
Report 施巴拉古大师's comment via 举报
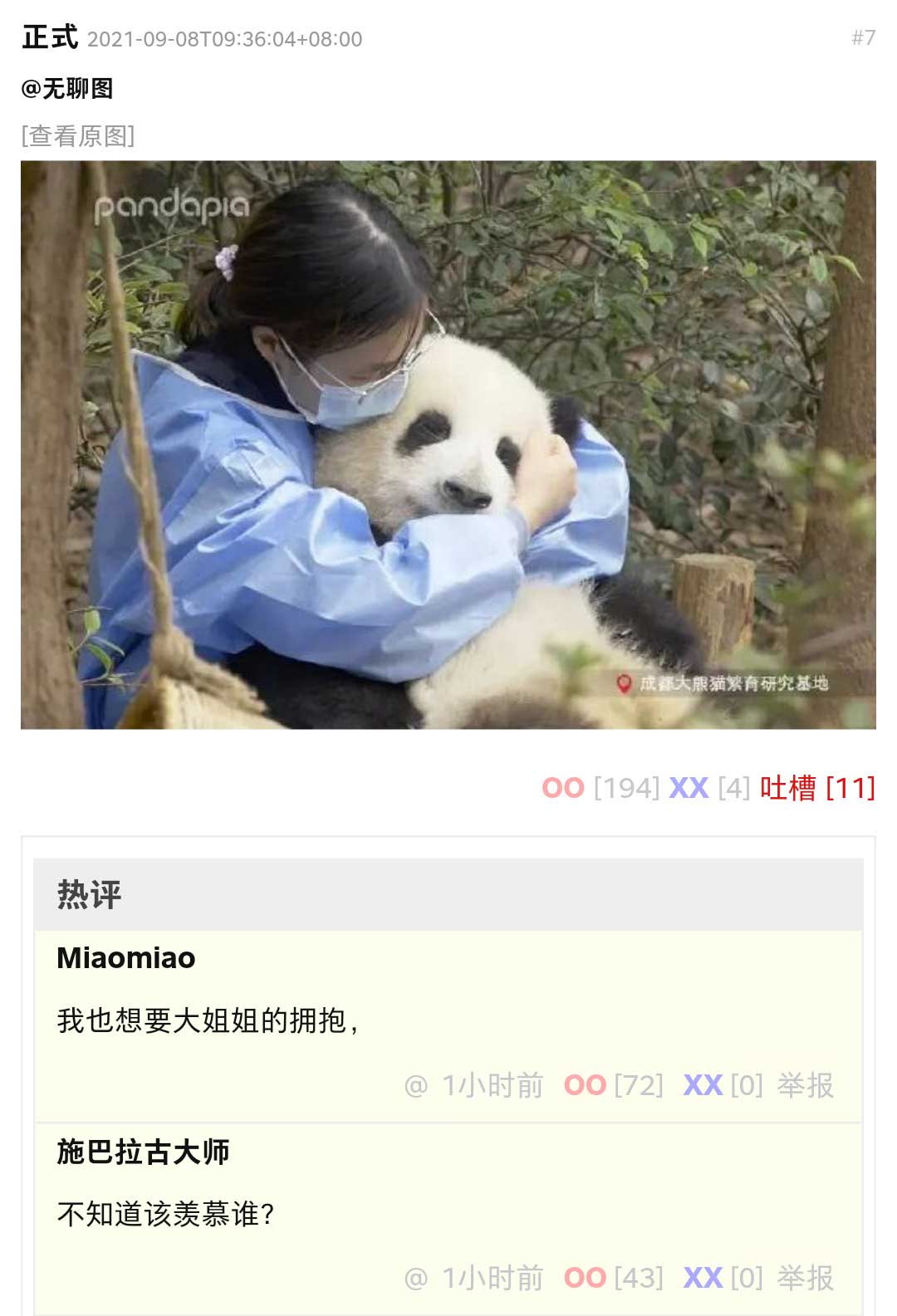(x=805, y=1278)
